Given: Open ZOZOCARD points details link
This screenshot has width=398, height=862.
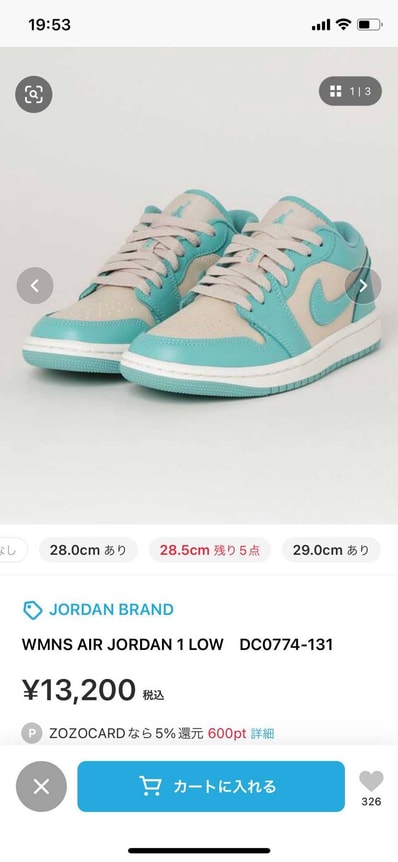Looking at the screenshot, I should pos(262,733).
